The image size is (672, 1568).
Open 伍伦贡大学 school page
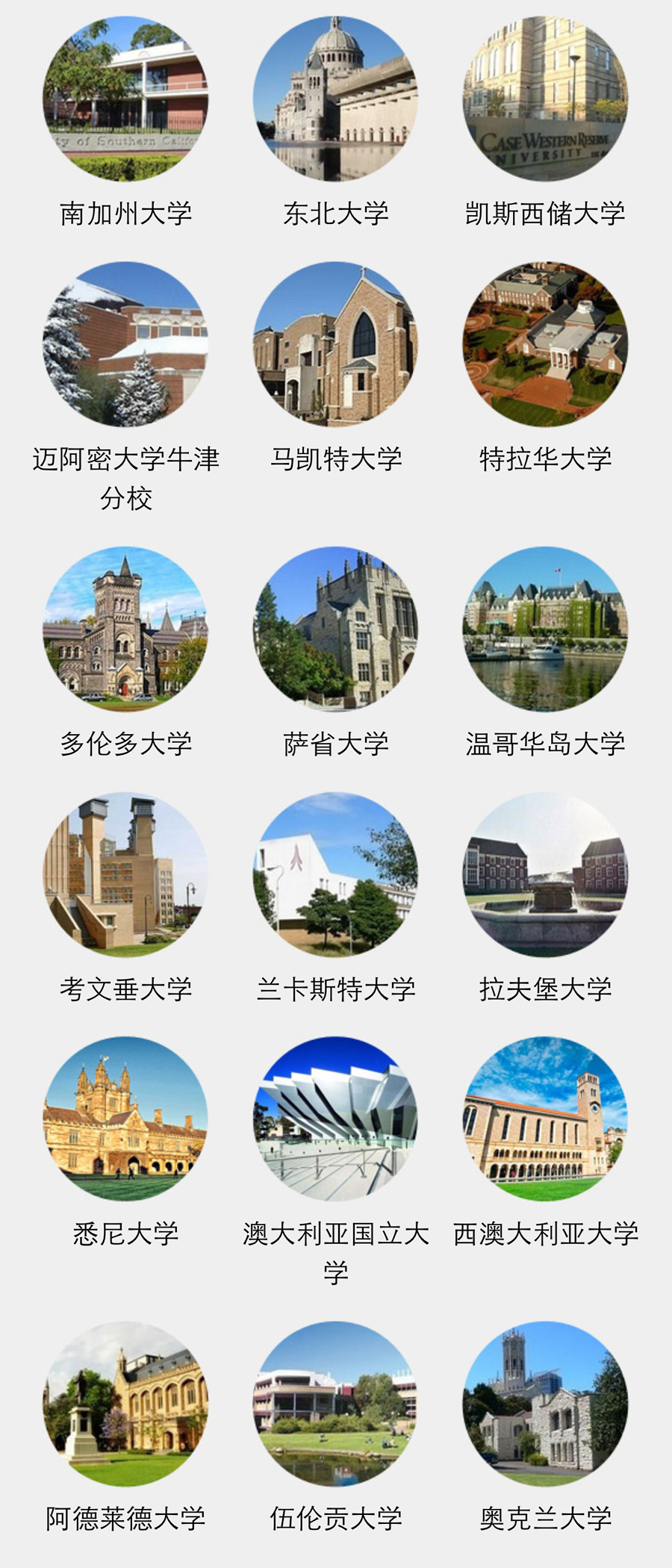335,1404
